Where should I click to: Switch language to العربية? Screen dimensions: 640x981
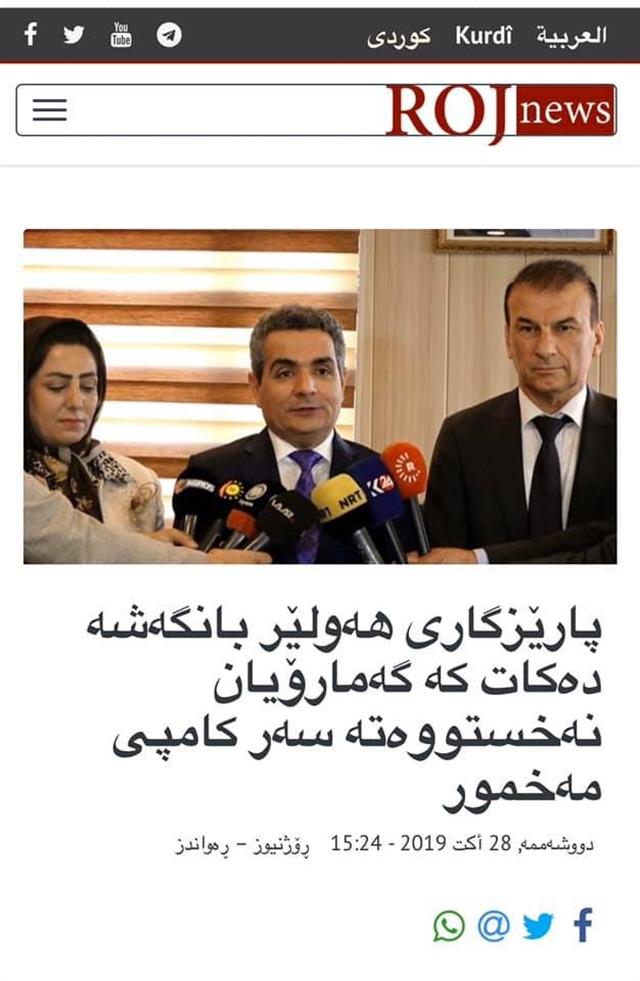pyautogui.click(x=571, y=35)
